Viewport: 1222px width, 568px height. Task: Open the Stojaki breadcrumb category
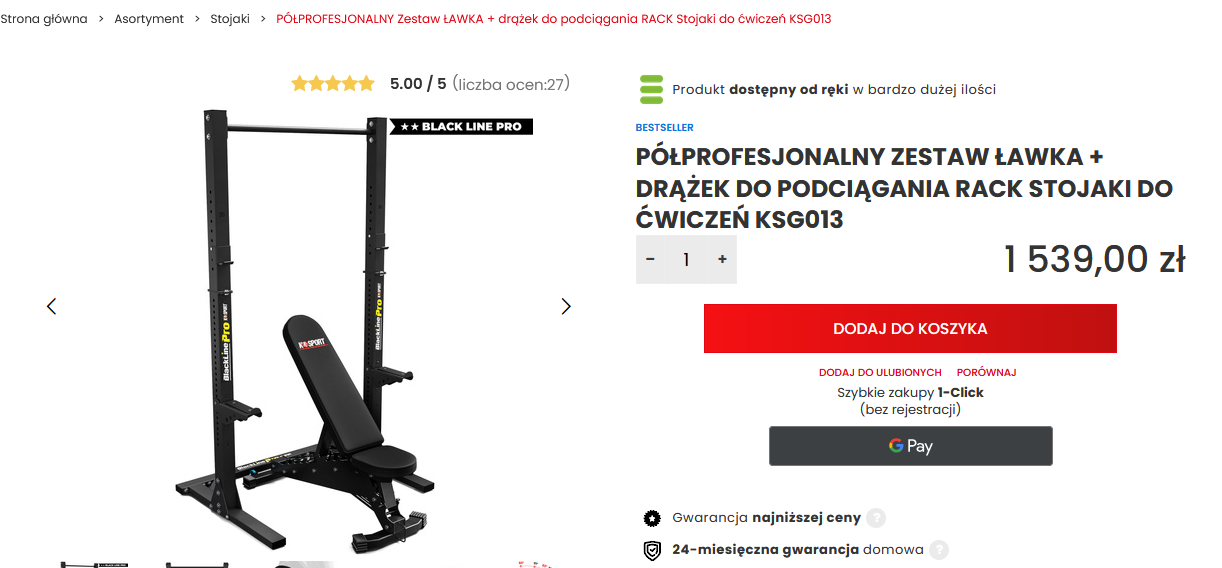pyautogui.click(x=230, y=19)
